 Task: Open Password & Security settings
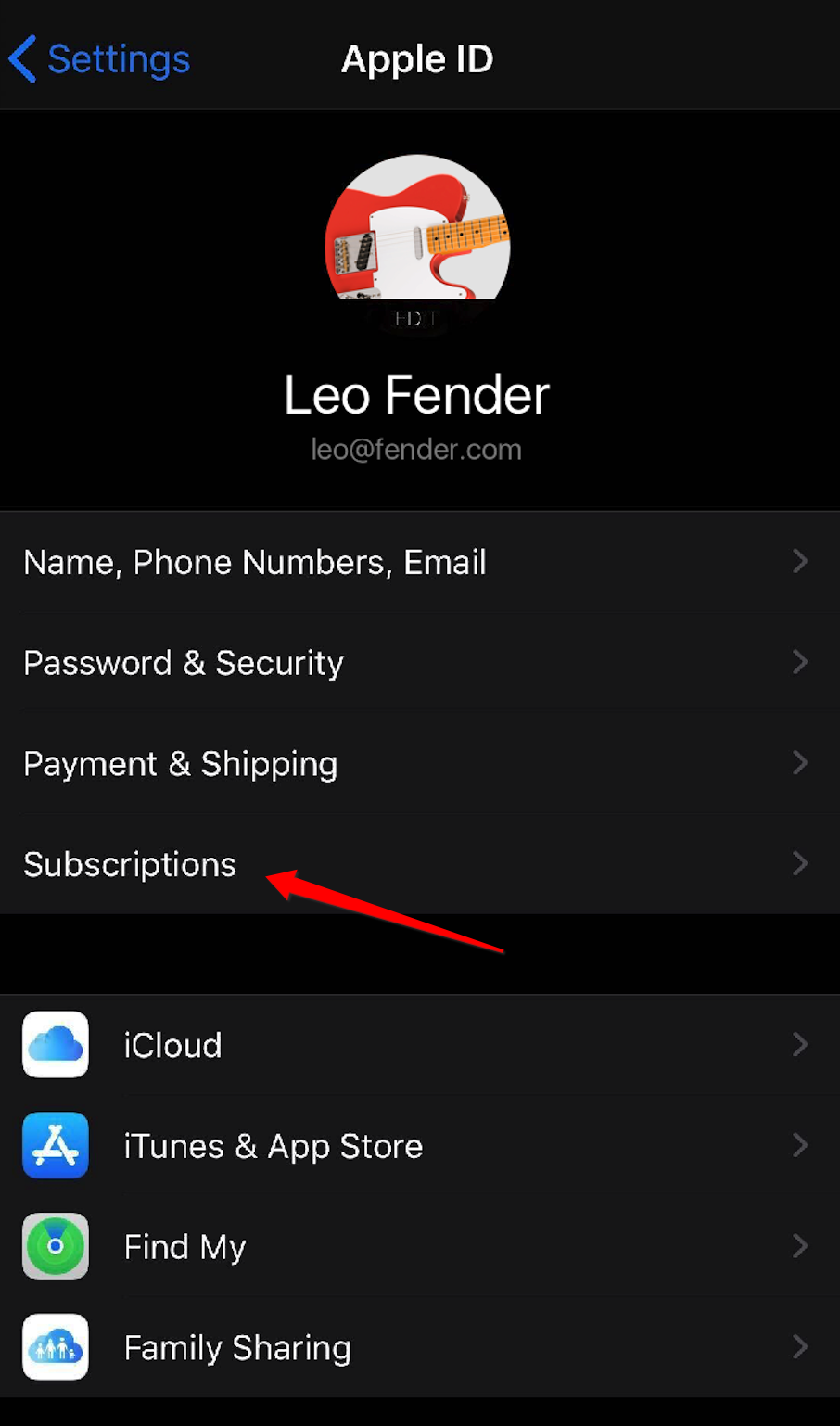coord(417,662)
